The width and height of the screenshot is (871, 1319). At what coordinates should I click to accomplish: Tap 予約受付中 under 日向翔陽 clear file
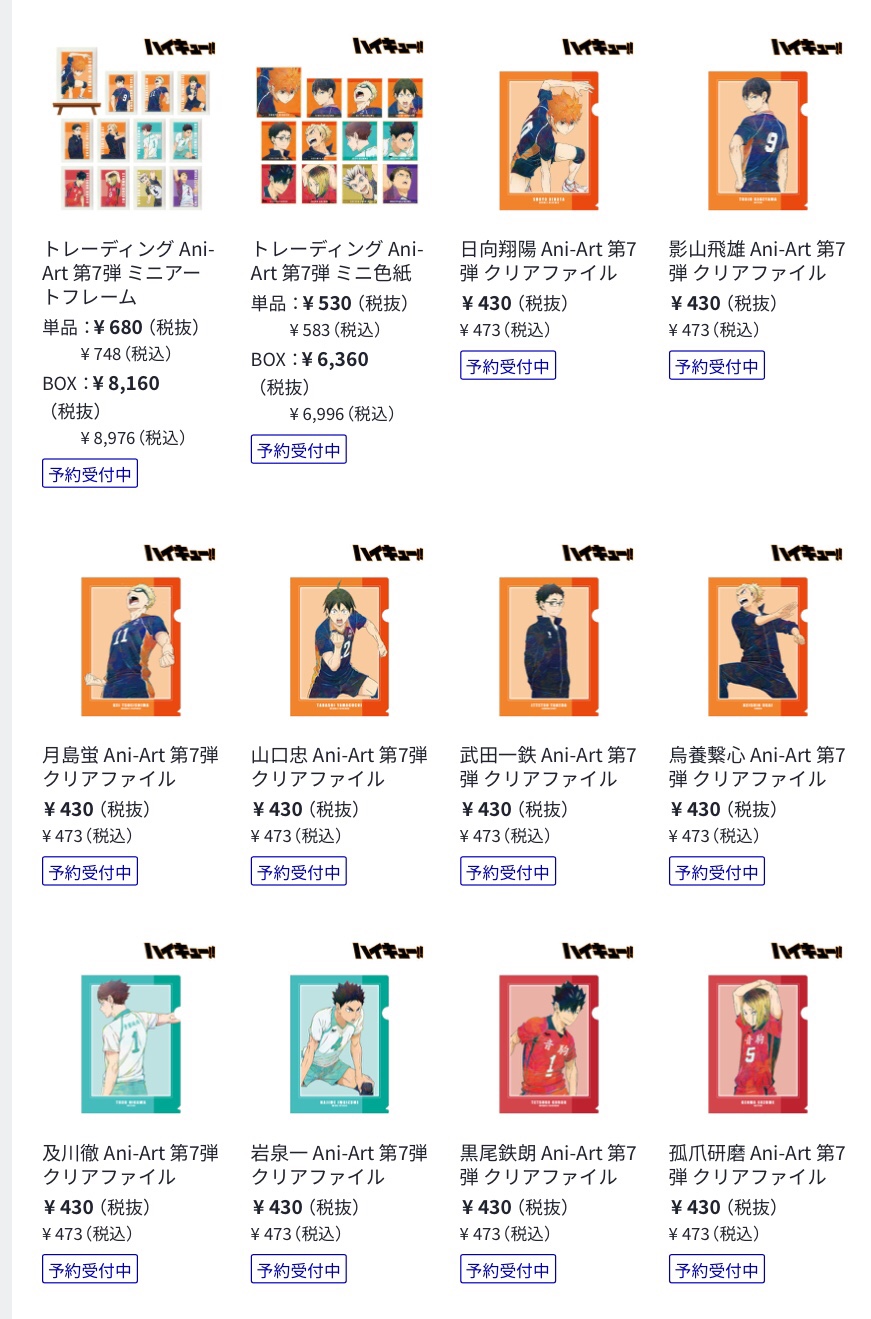point(507,365)
